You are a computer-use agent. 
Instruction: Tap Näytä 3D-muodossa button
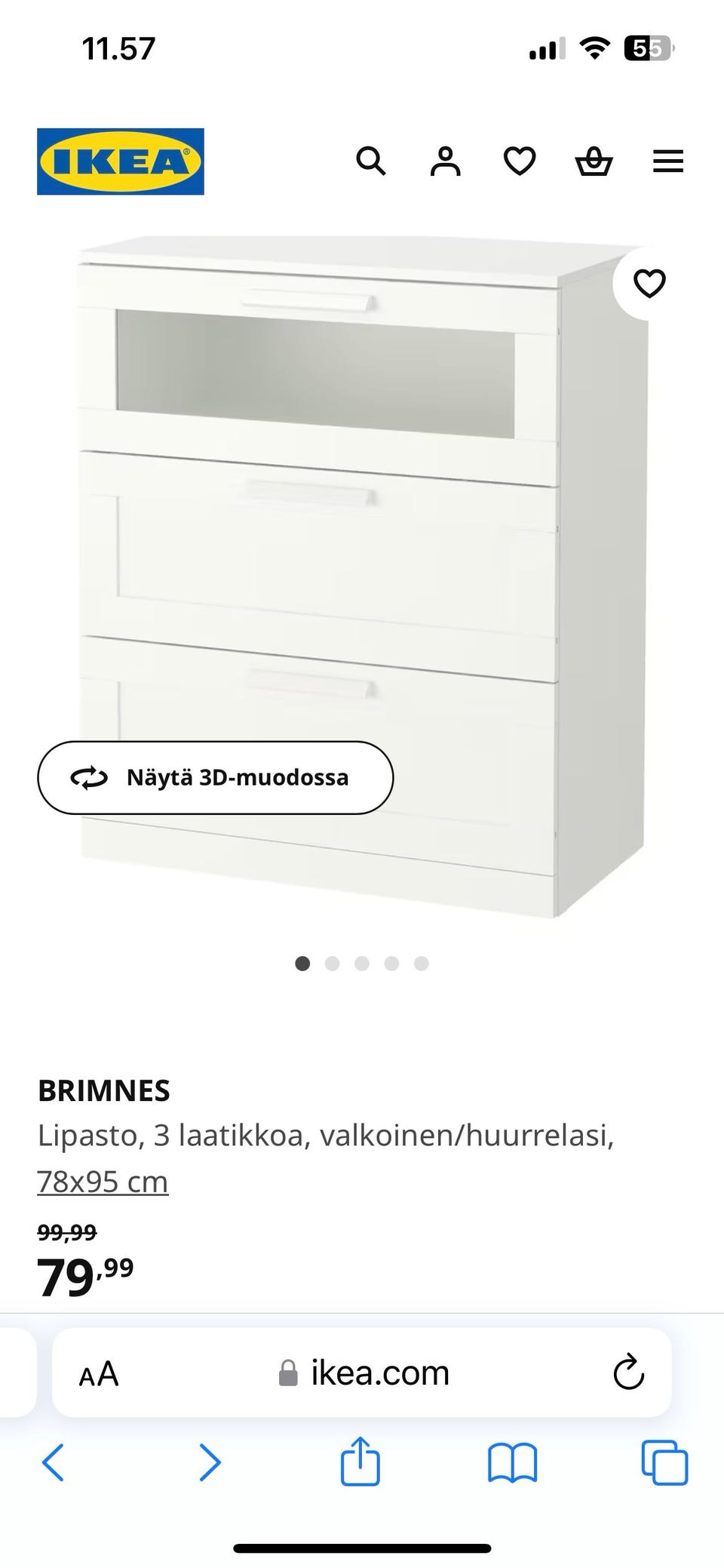[x=216, y=777]
